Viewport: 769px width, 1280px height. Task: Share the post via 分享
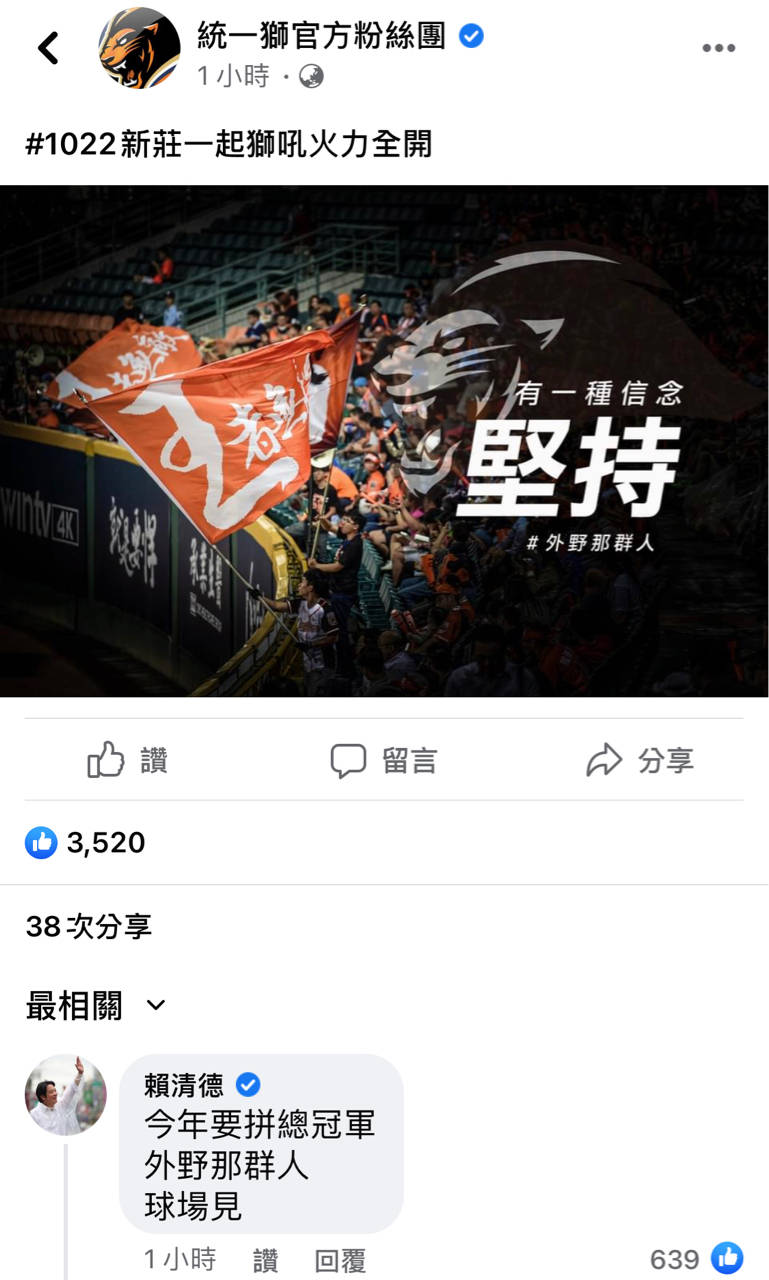pos(640,761)
